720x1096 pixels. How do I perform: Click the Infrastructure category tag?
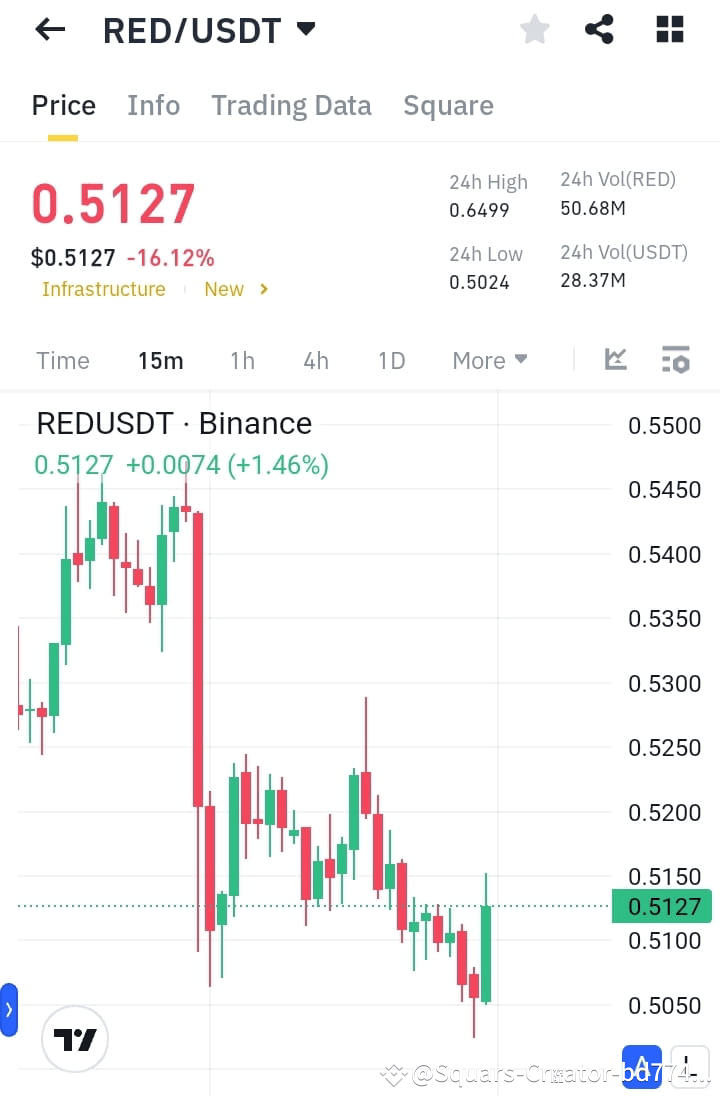tap(103, 289)
